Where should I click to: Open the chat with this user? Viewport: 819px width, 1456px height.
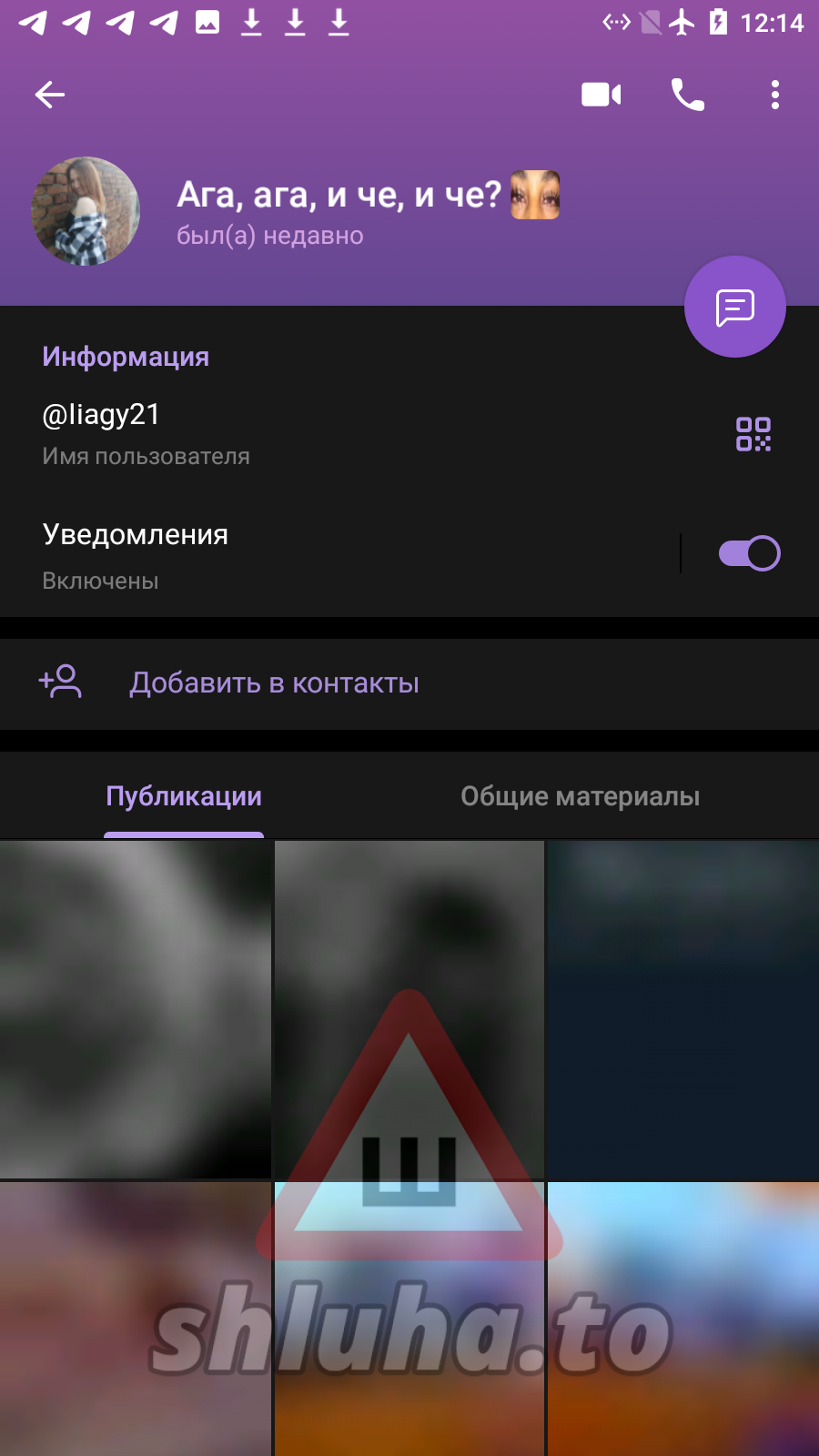tap(734, 308)
